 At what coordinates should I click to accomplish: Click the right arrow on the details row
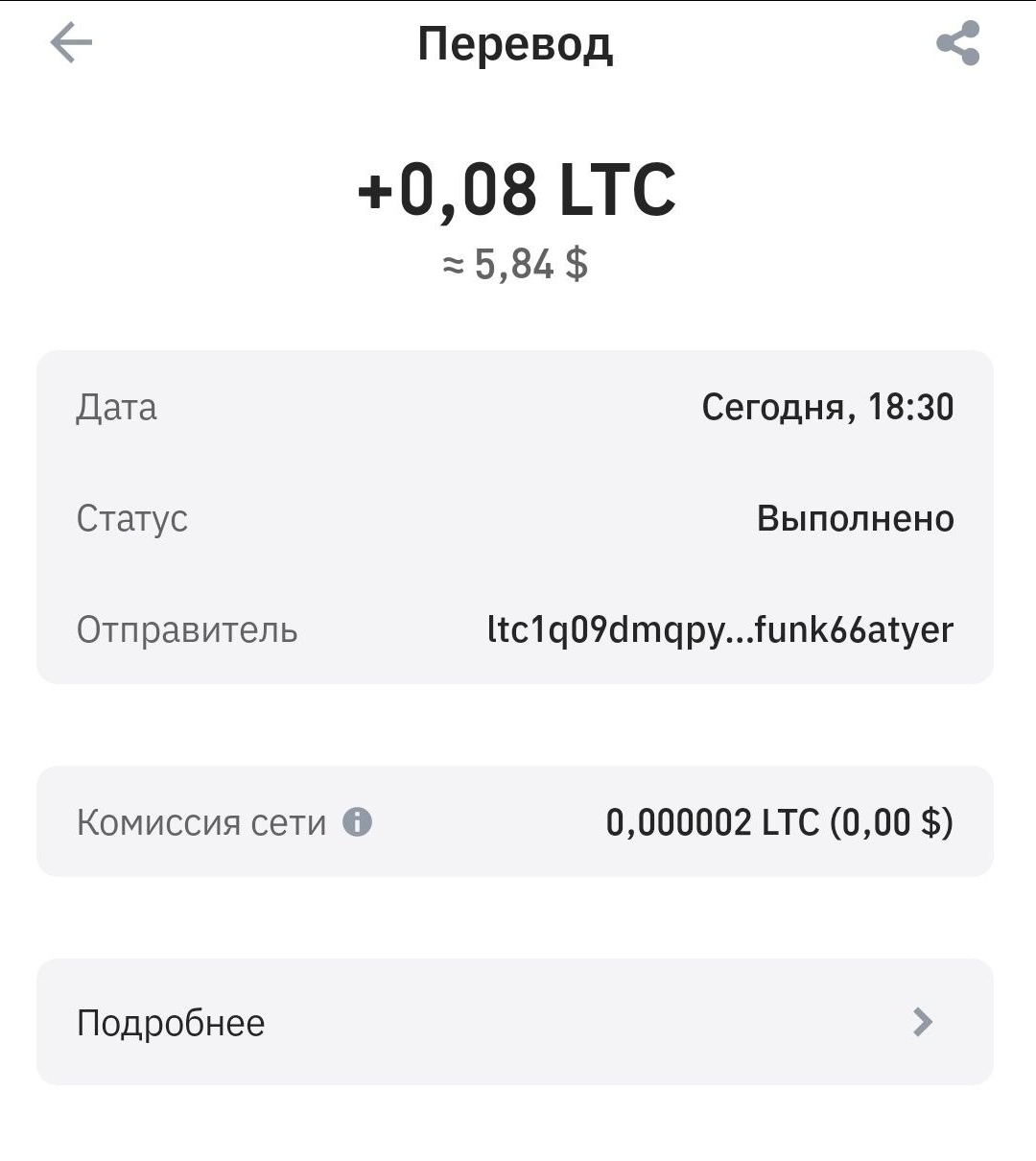pyautogui.click(x=922, y=1023)
